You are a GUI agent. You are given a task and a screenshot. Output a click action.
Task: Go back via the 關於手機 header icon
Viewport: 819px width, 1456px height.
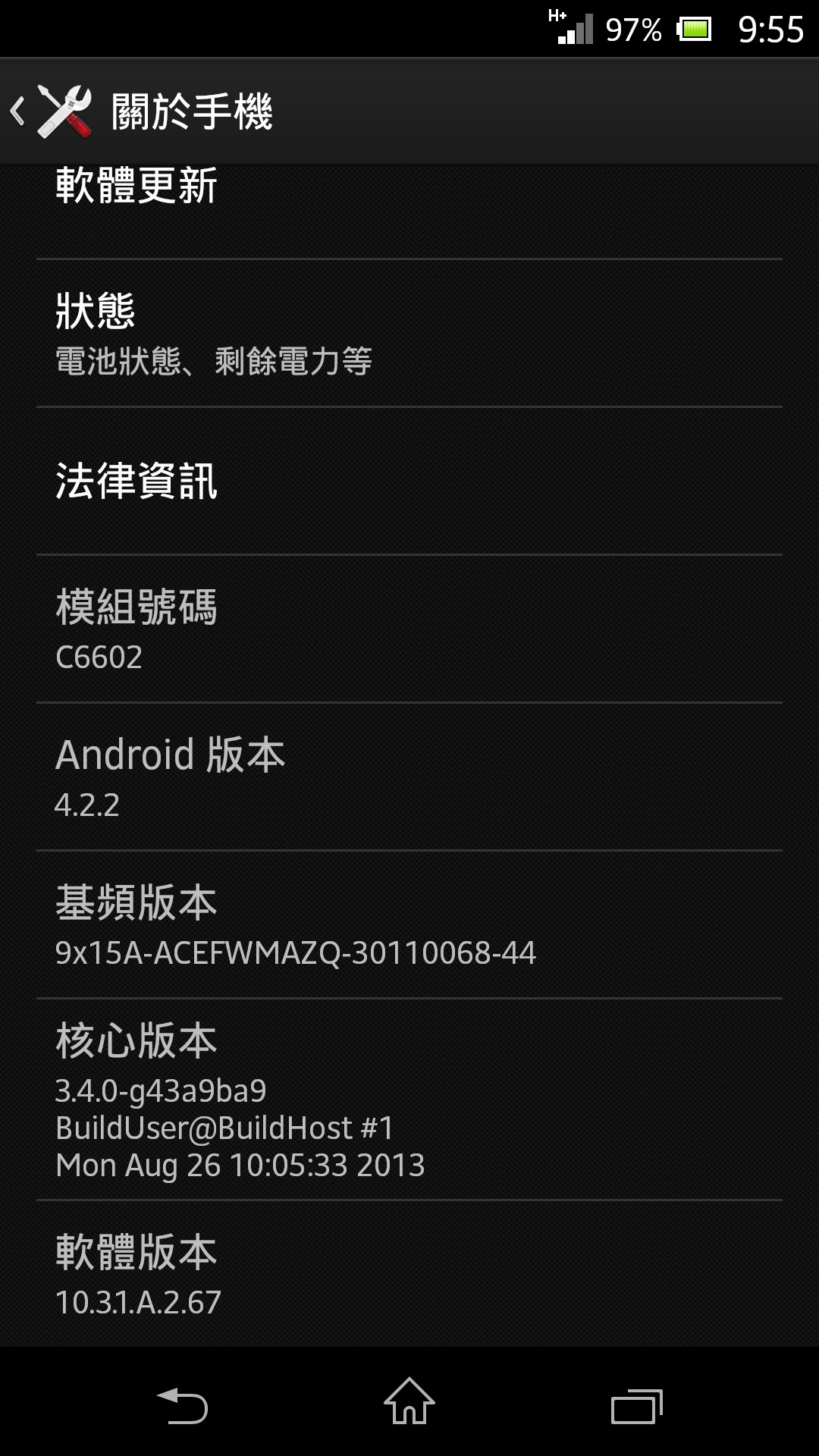pyautogui.click(x=52, y=111)
